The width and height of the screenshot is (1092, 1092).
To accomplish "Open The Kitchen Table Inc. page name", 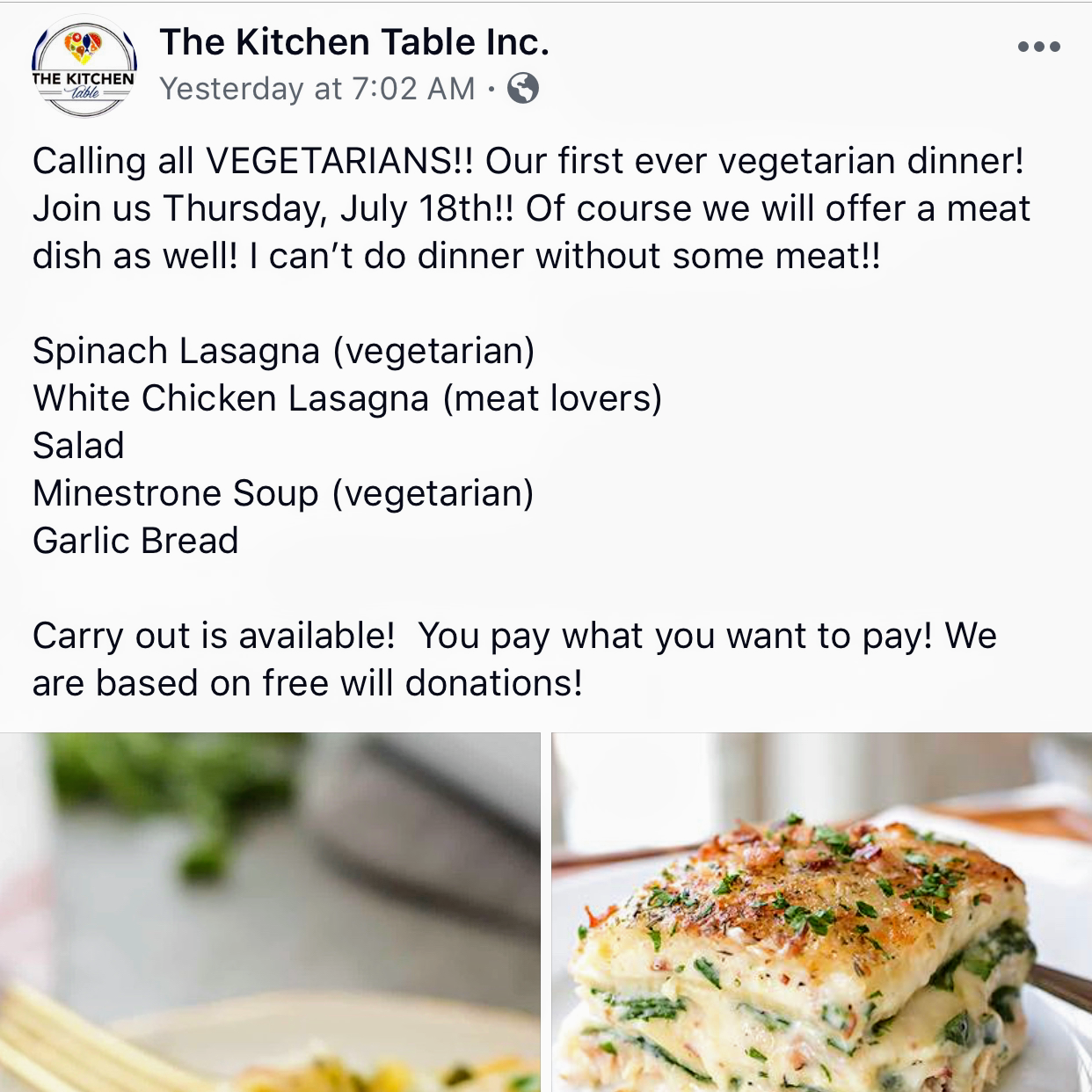I will pyautogui.click(x=354, y=42).
